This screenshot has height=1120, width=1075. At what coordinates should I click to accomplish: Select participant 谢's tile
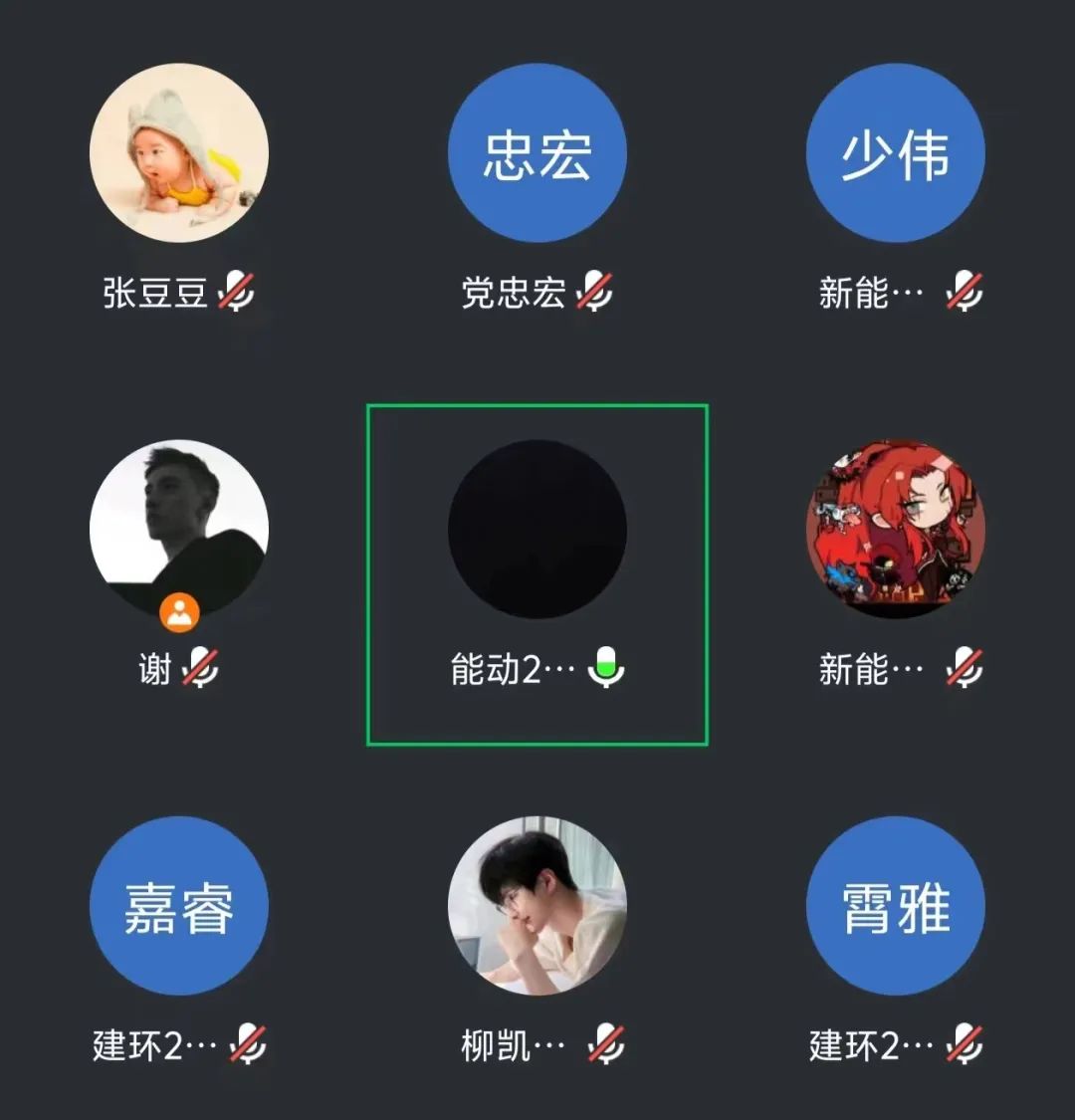point(179,530)
